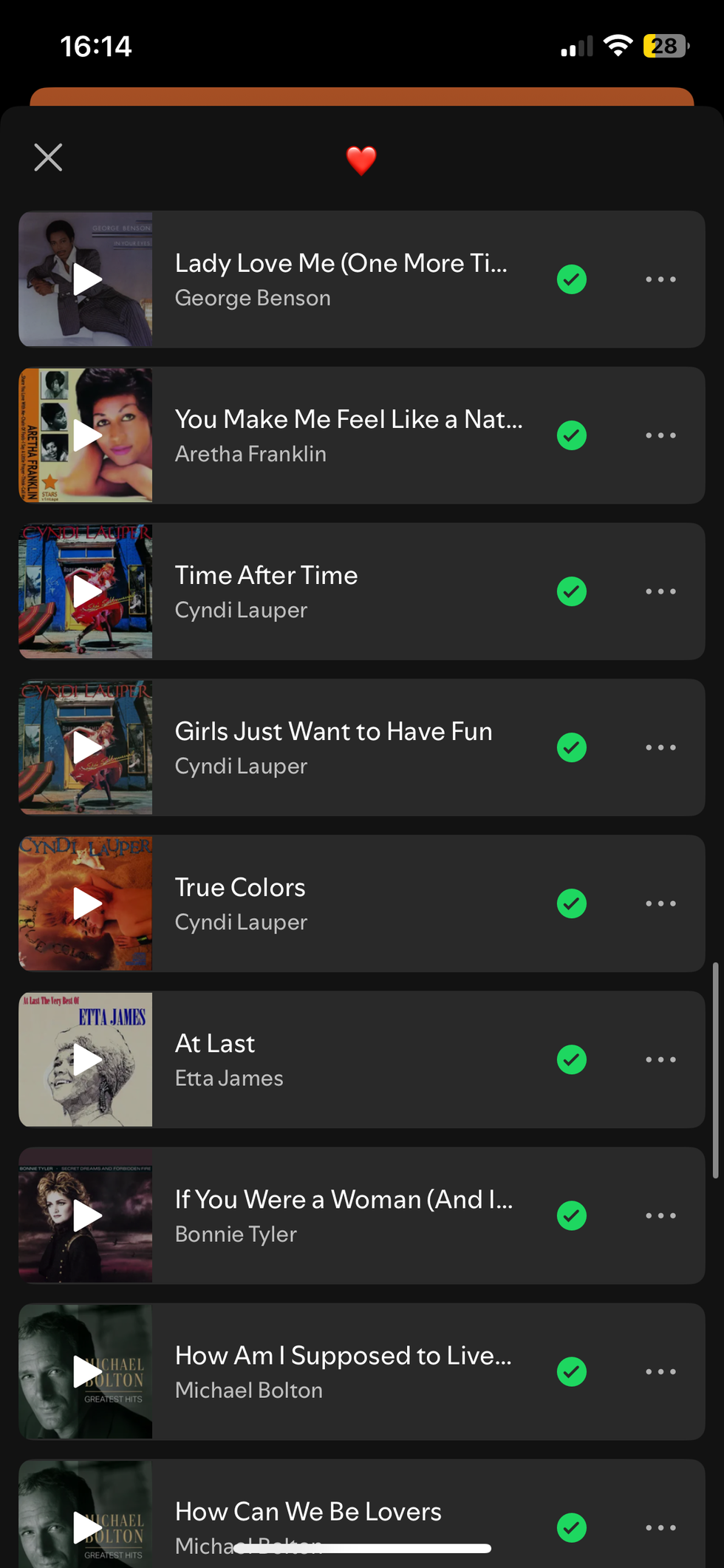Start playing True Colors
The width and height of the screenshot is (724, 1568).
pos(86,903)
